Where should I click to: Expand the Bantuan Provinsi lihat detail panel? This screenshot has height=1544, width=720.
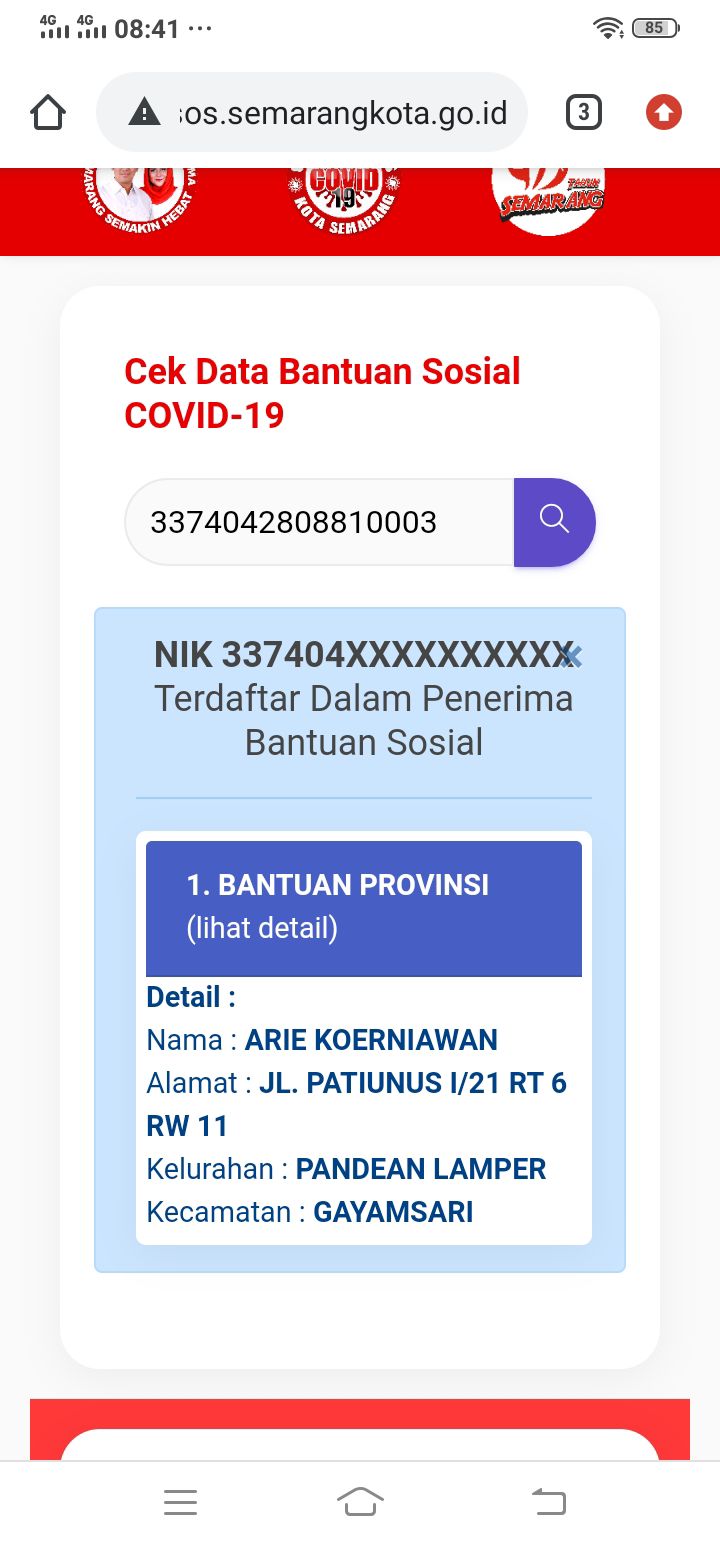(x=363, y=907)
